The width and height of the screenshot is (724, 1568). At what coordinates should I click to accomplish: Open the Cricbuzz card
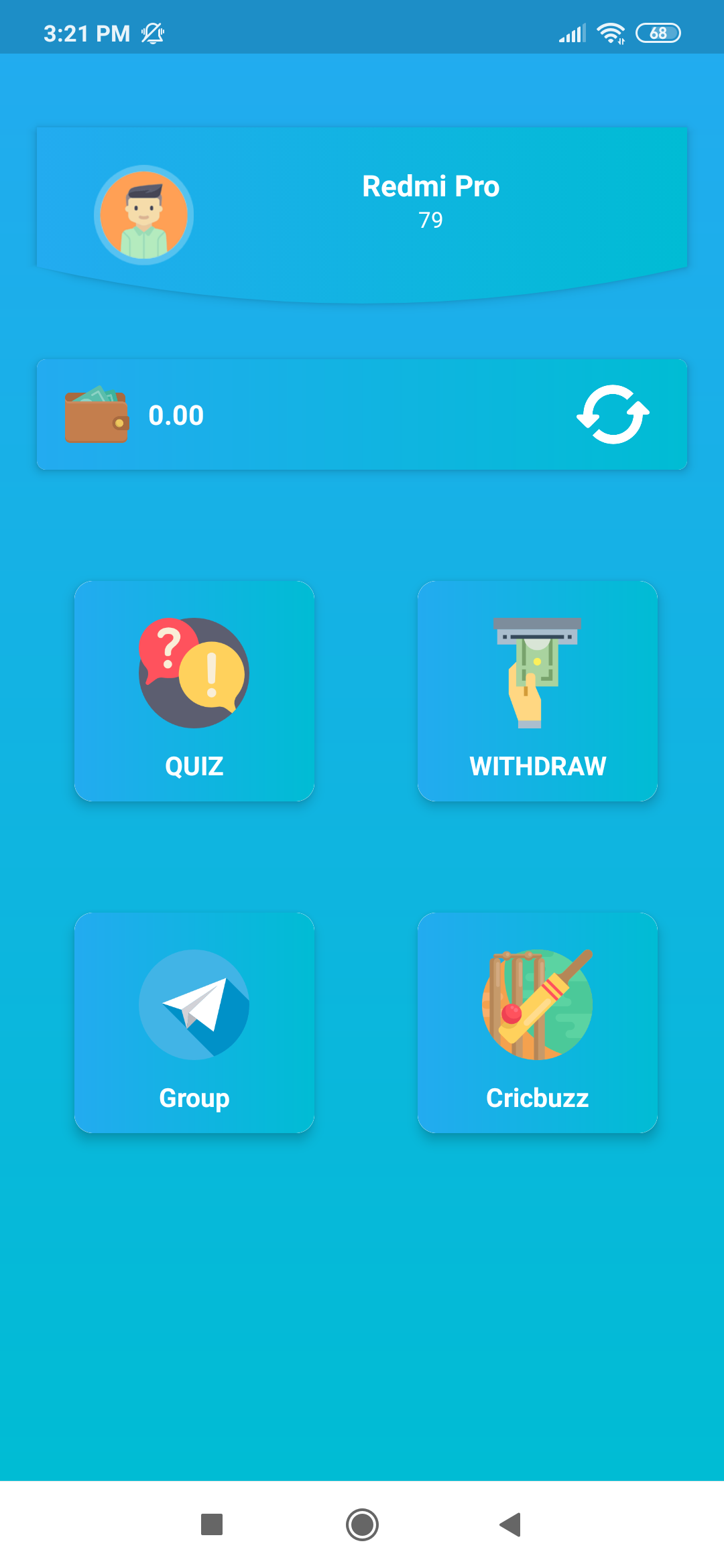[x=537, y=1023]
